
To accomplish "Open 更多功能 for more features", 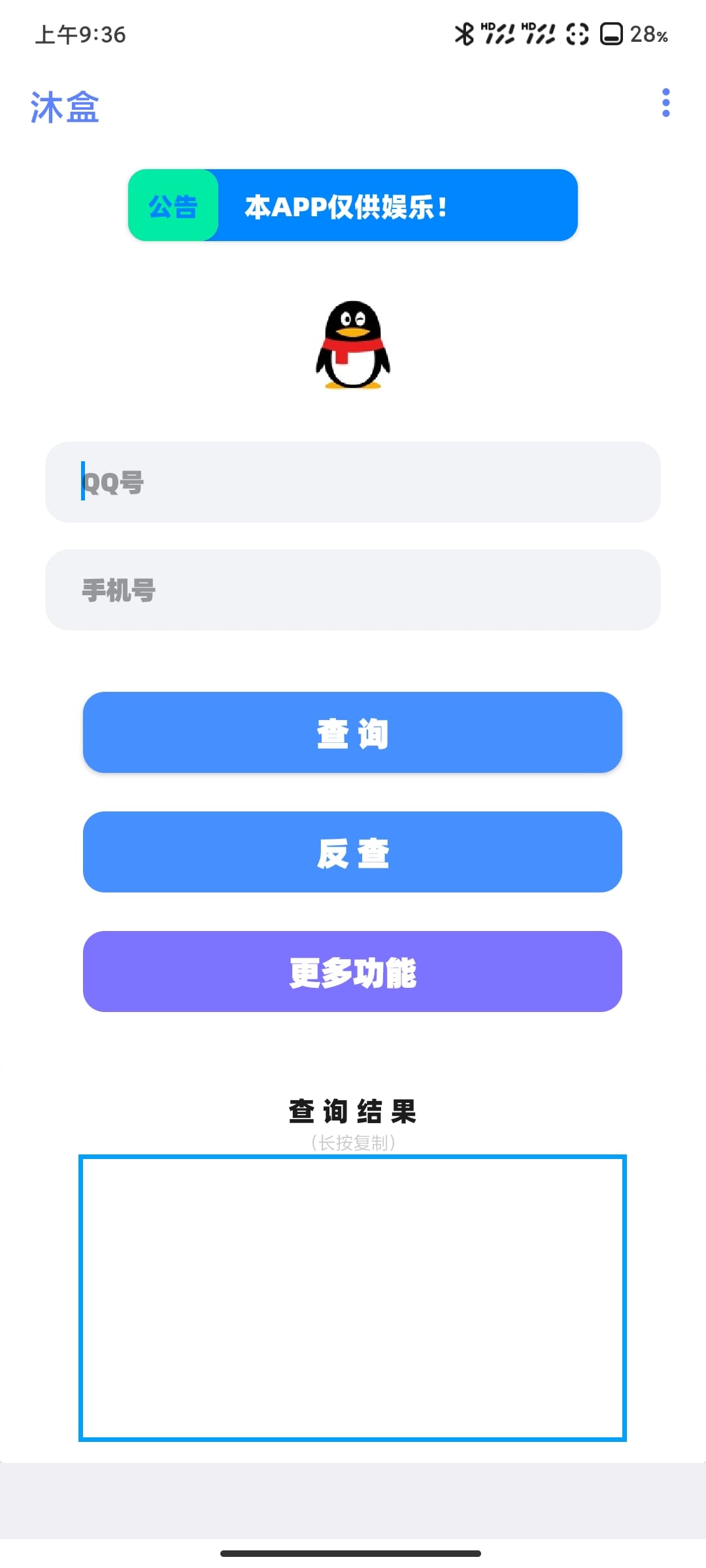I will [x=352, y=972].
